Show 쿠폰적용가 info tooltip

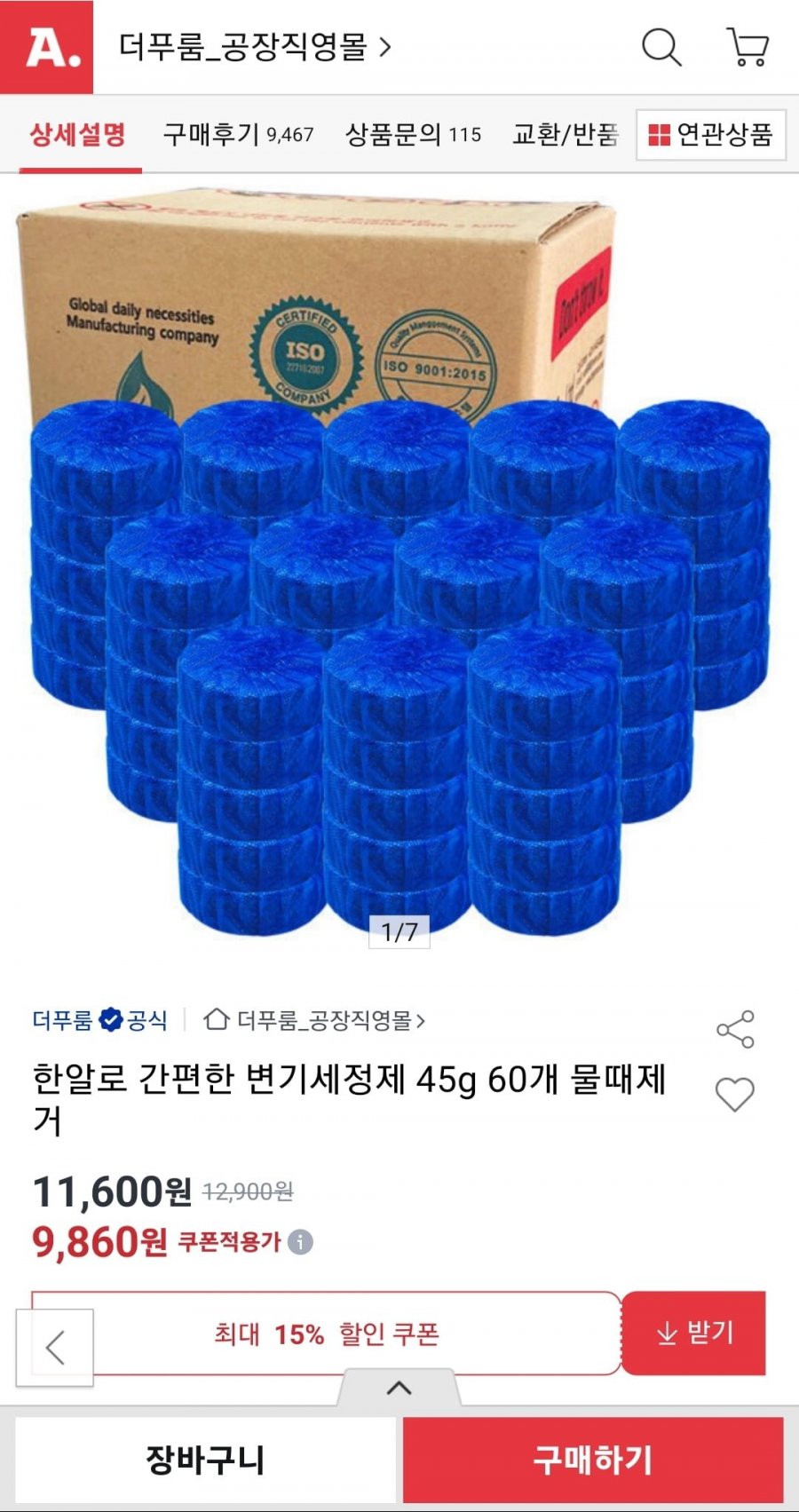coord(301,1242)
